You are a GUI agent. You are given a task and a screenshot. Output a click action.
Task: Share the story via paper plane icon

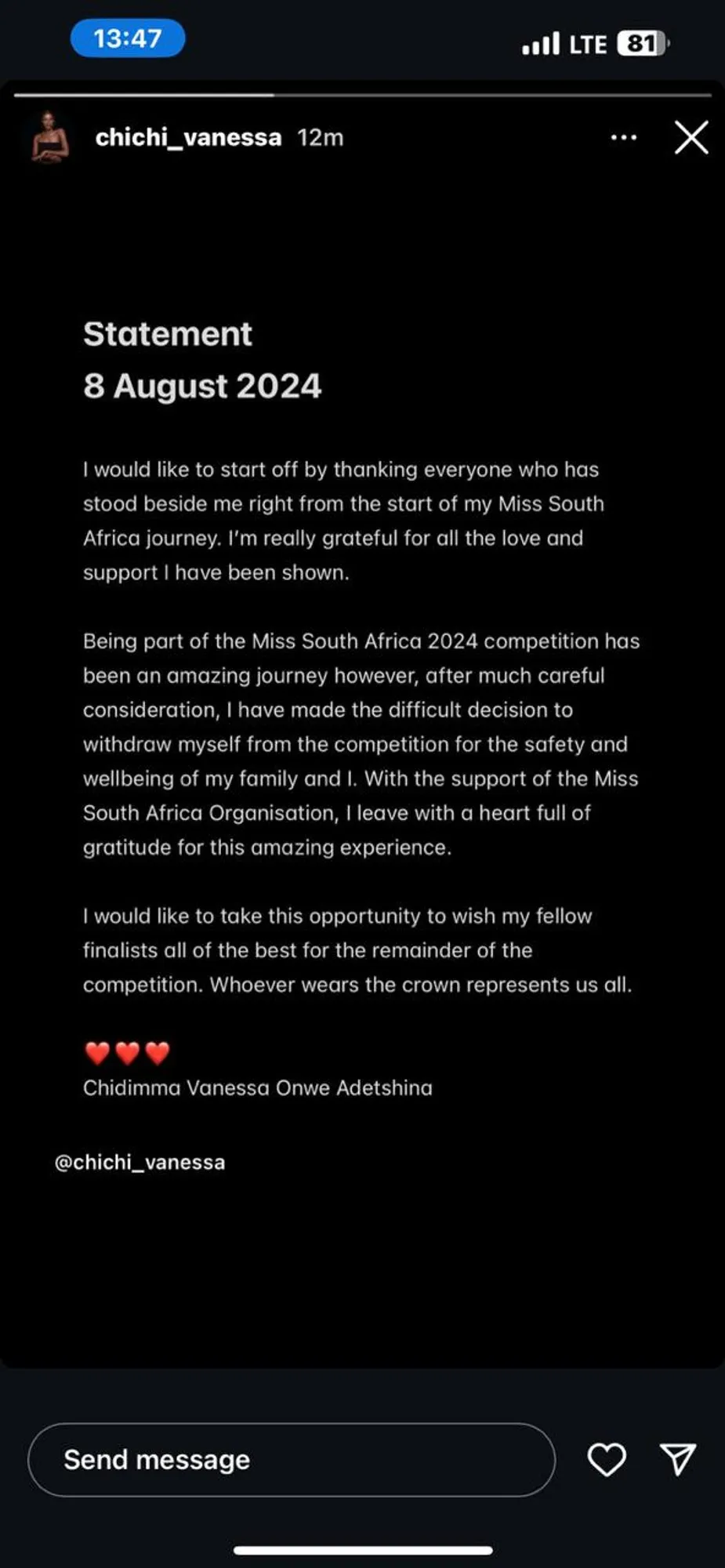[678, 1459]
